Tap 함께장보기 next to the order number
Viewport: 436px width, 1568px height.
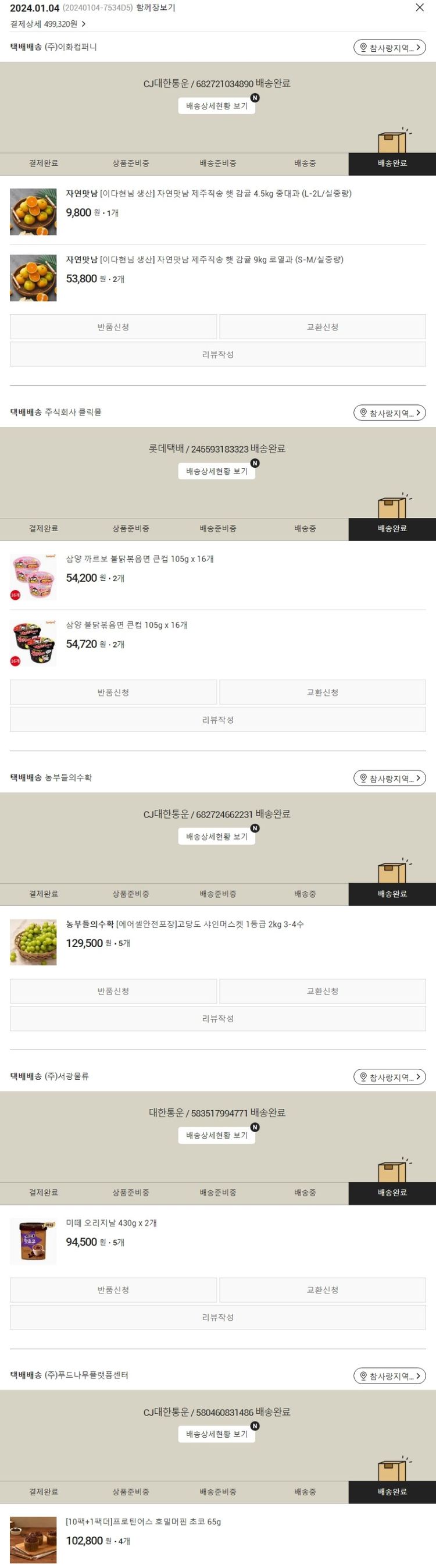coord(156,8)
